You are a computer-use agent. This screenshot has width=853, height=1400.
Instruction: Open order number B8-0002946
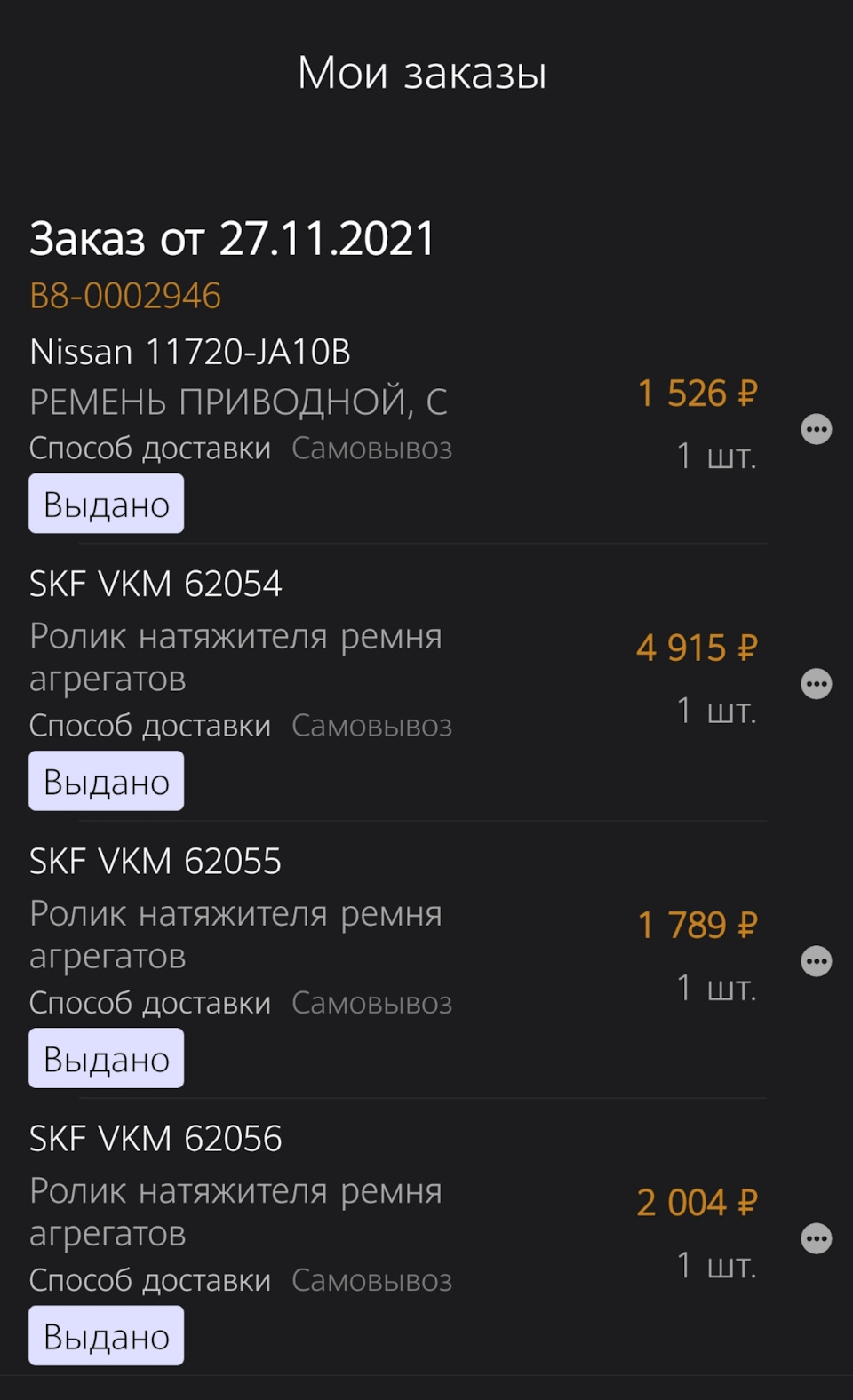pyautogui.click(x=125, y=296)
